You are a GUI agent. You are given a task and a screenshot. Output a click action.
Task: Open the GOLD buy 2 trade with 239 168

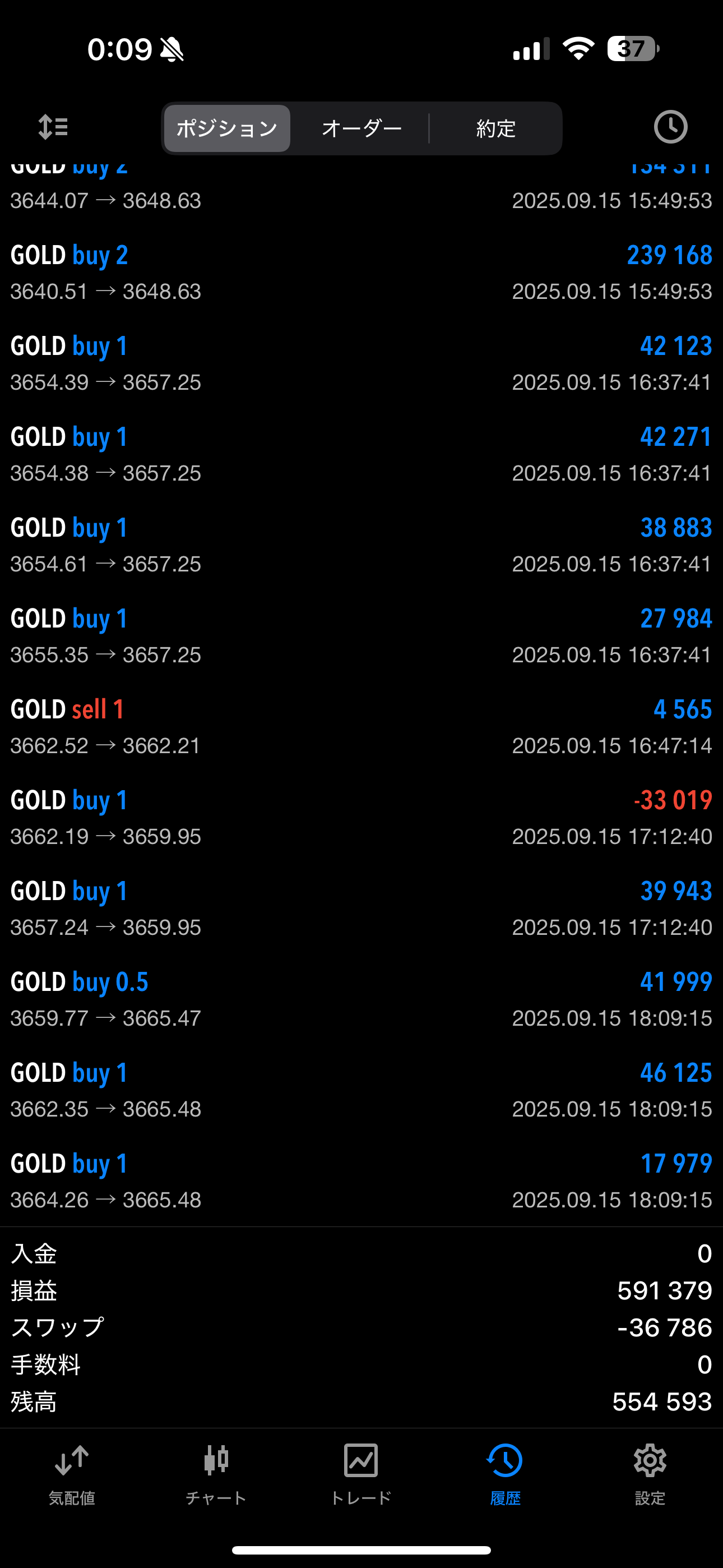click(x=361, y=273)
